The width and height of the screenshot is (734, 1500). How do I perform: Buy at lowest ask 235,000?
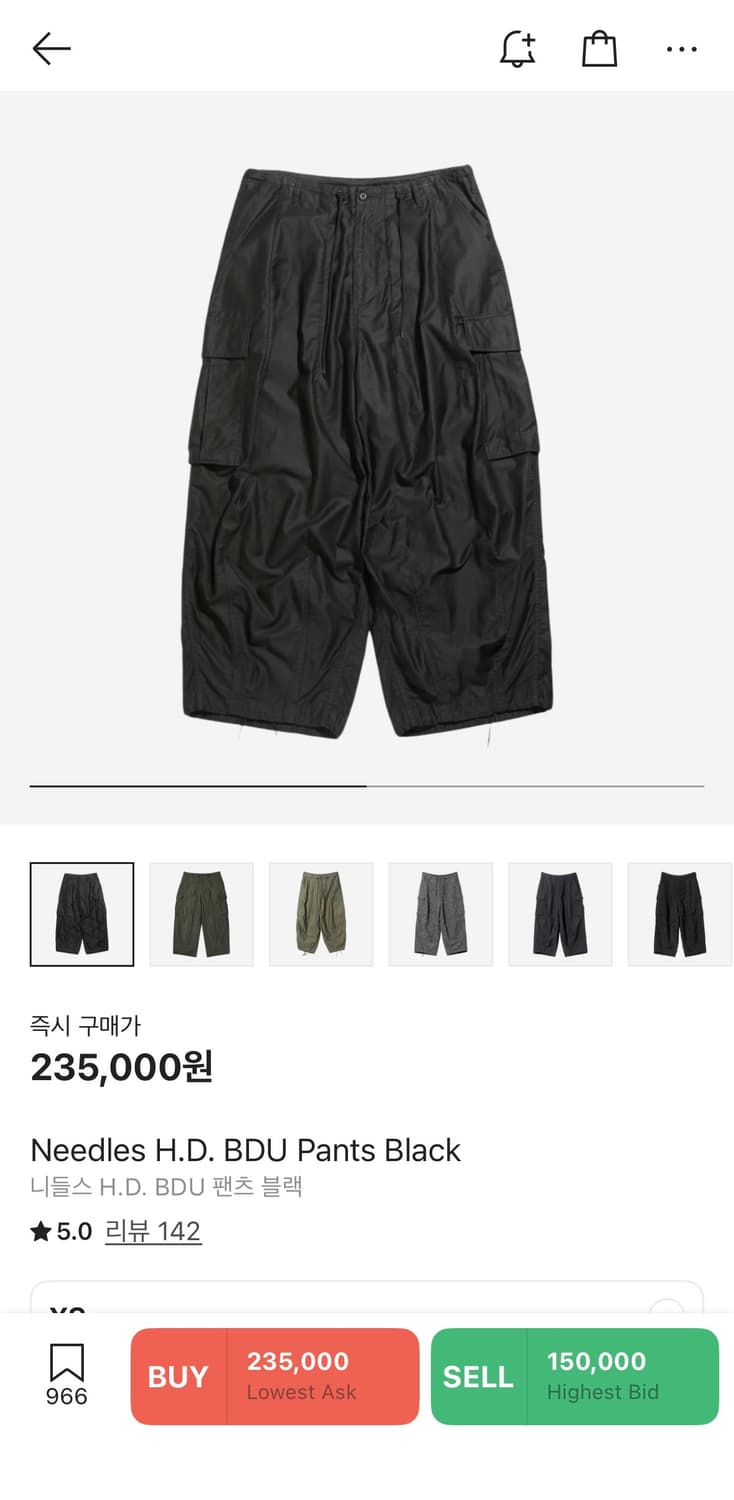(275, 1376)
